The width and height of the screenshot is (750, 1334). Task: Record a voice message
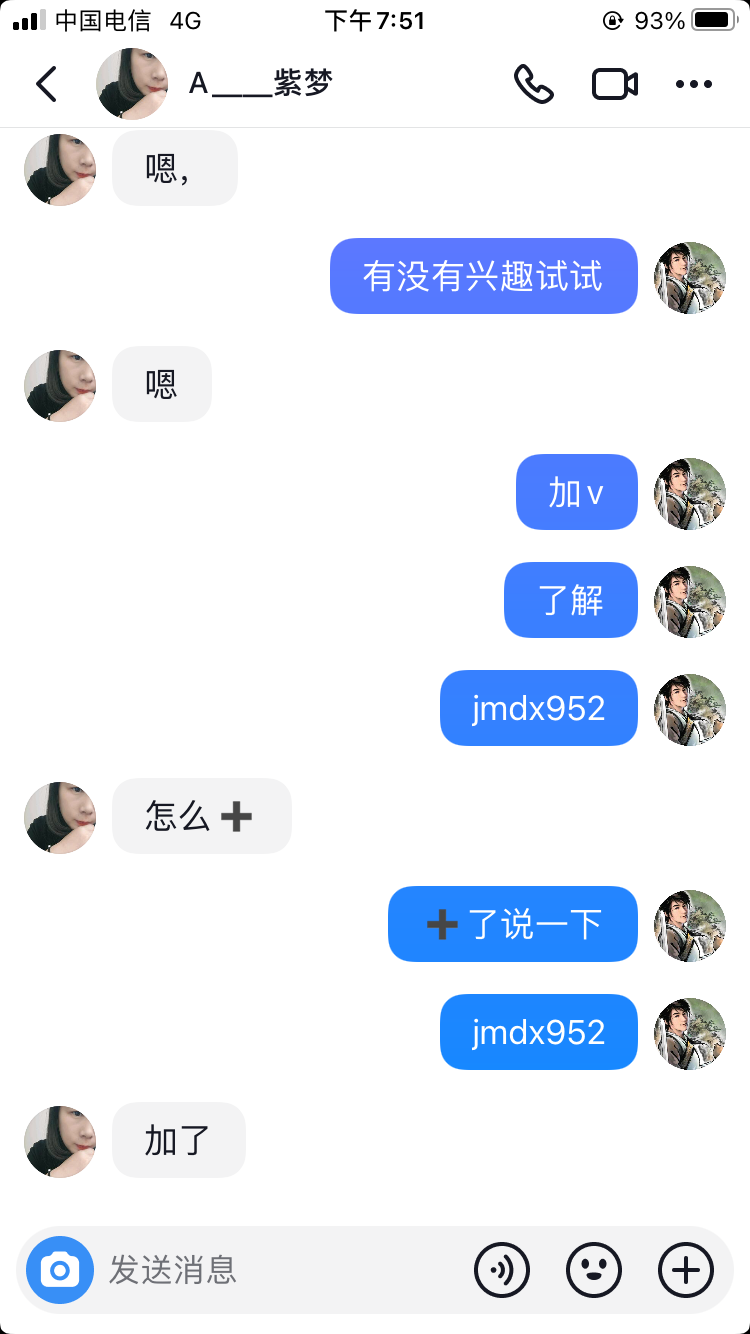(502, 1270)
